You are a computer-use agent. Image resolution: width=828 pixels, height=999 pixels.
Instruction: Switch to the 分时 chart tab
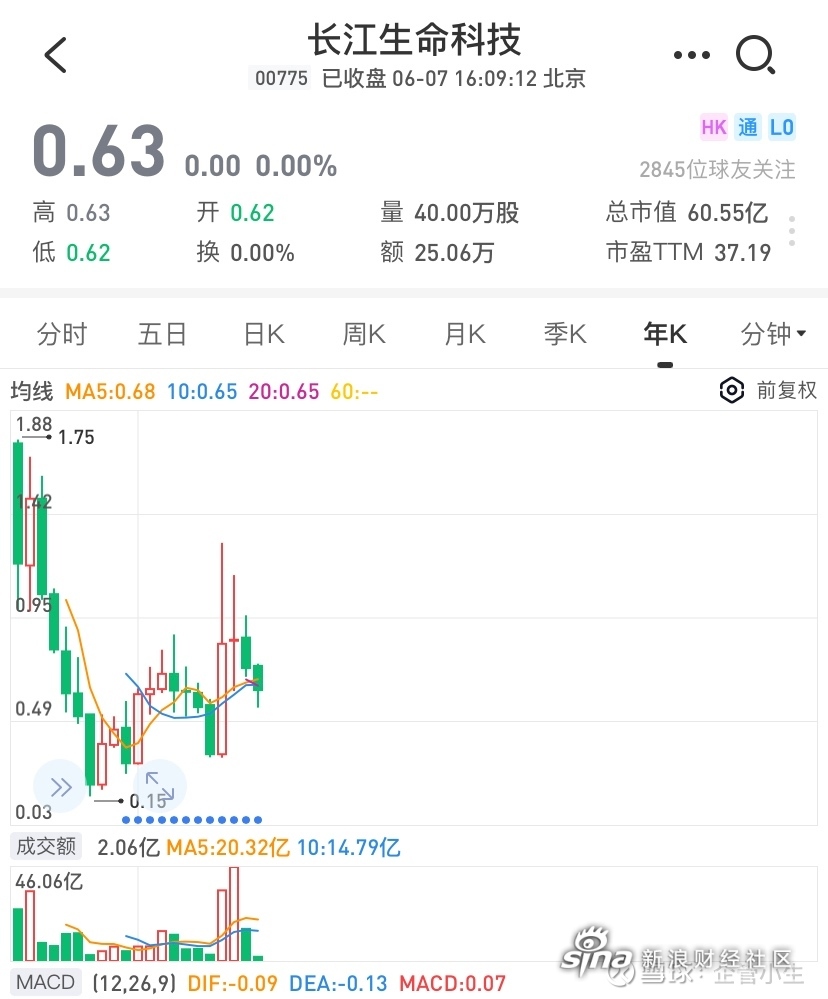coord(62,334)
